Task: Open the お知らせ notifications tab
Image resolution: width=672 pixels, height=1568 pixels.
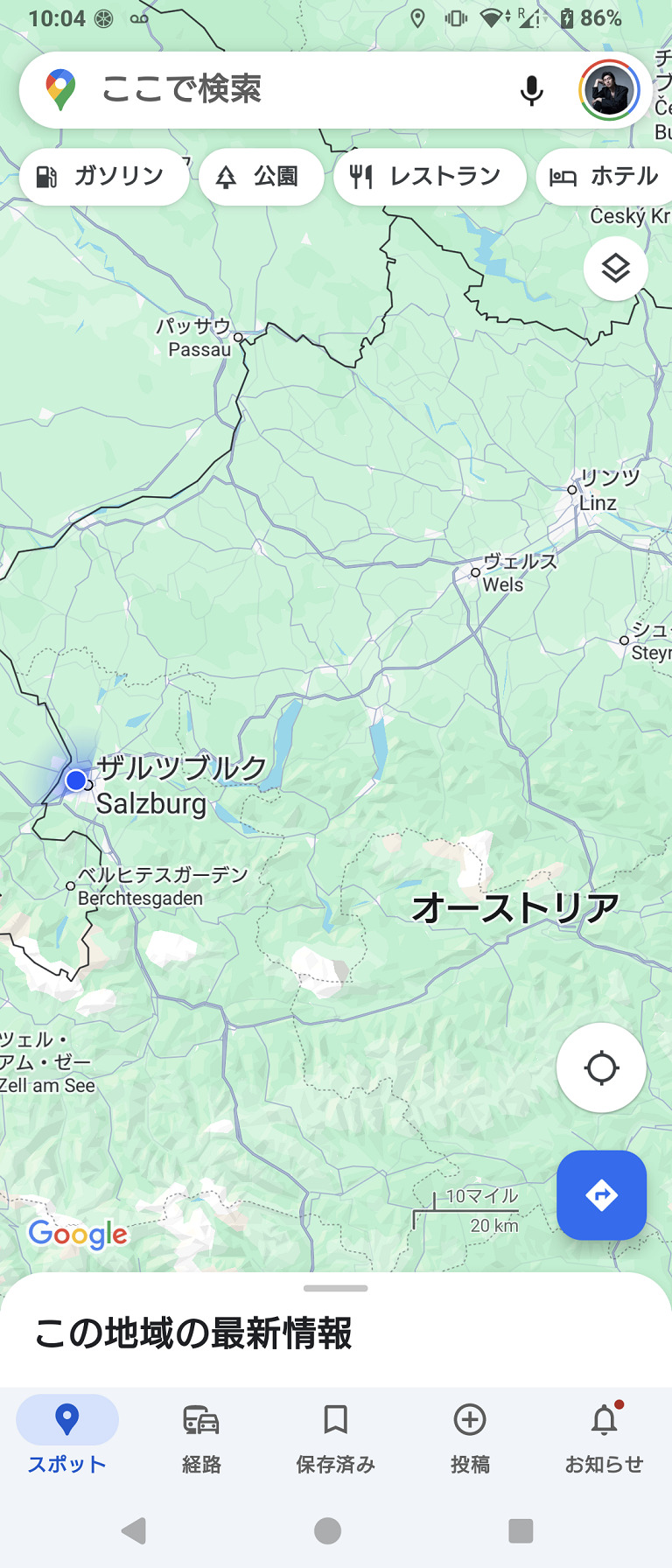Action: pos(604,1435)
